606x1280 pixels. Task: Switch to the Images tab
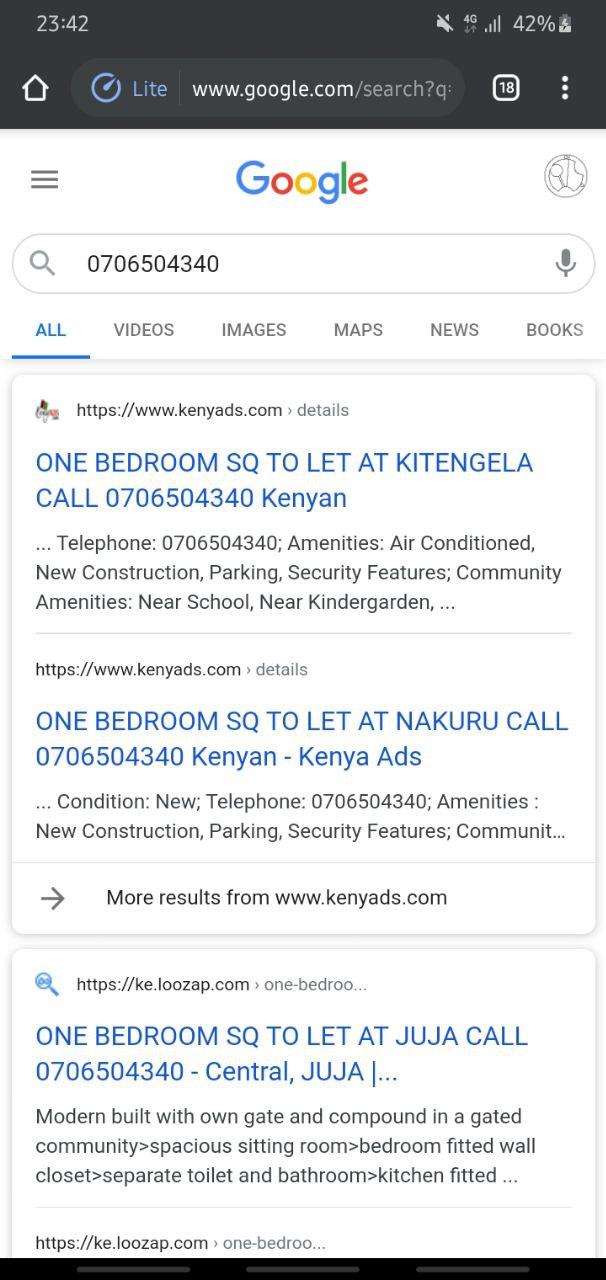tap(253, 330)
